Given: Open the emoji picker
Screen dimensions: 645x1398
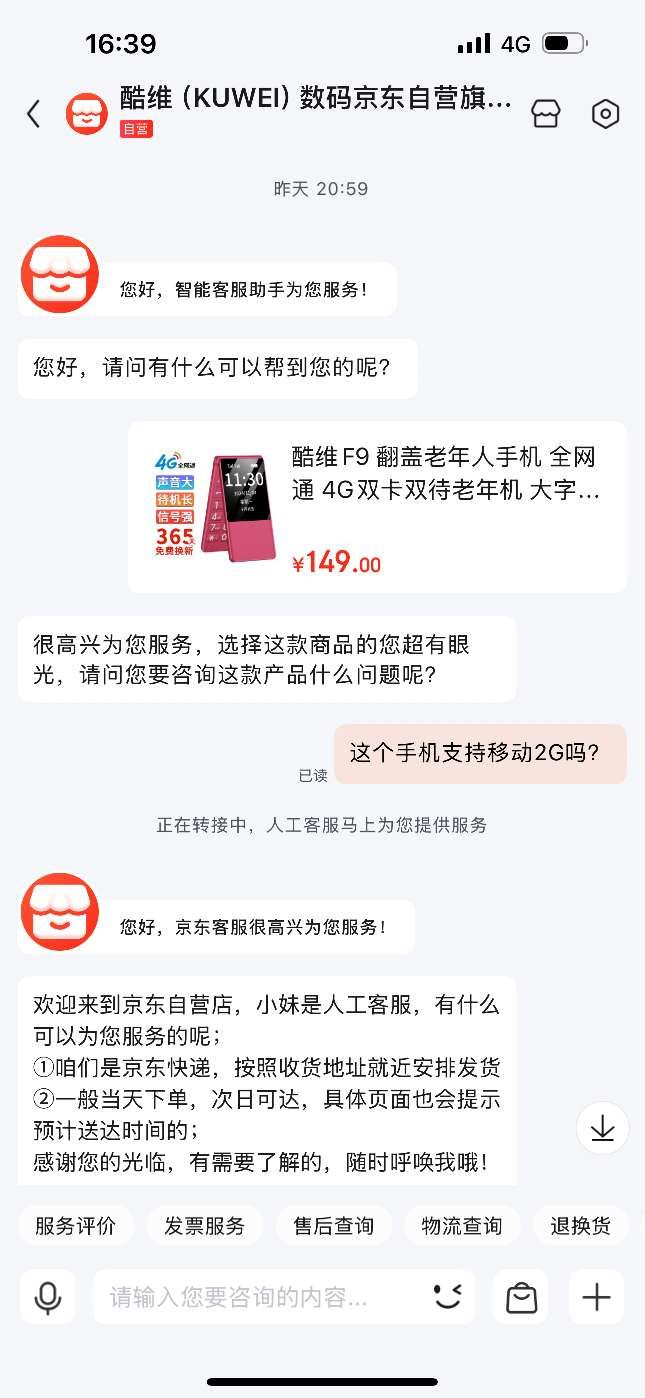Looking at the screenshot, I should [448, 1297].
